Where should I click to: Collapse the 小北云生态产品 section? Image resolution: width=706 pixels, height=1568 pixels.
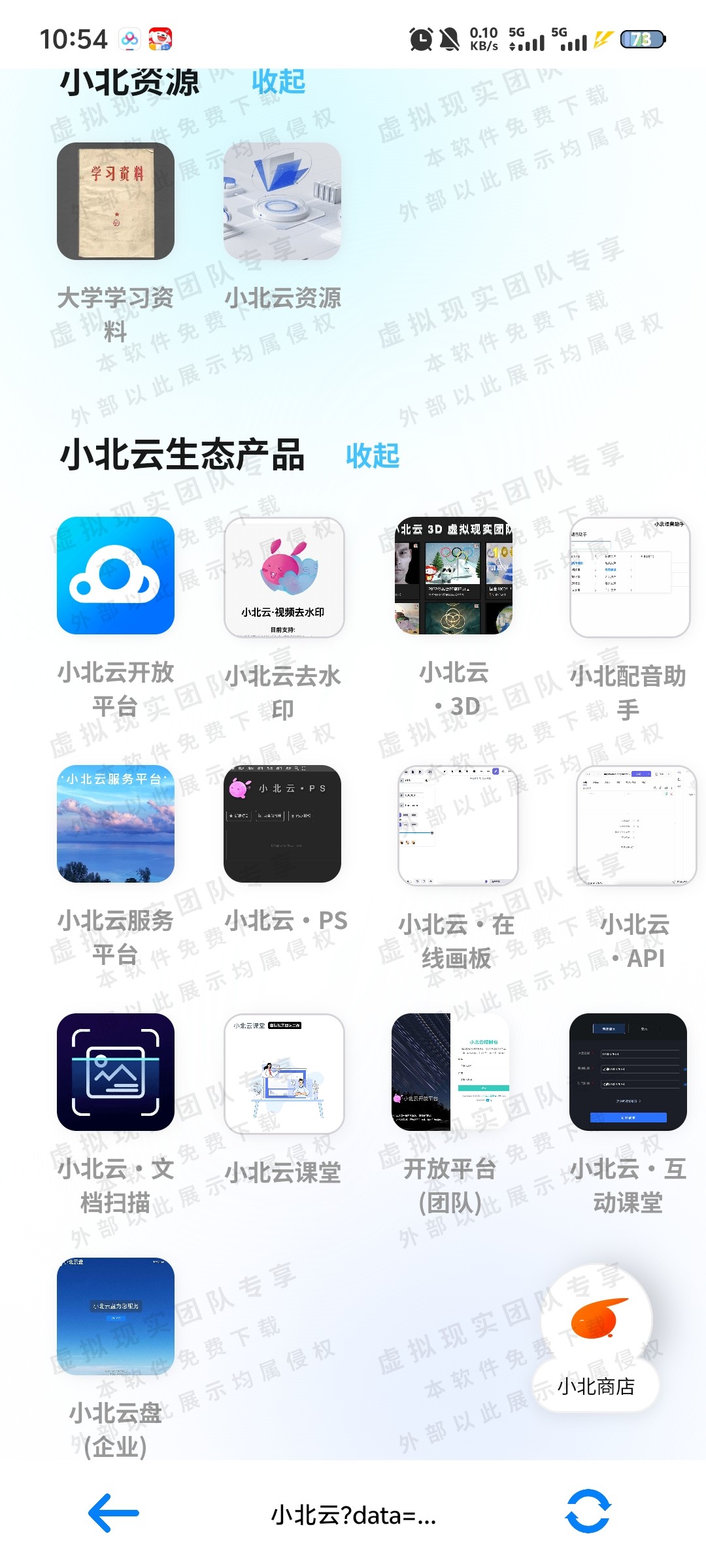[x=372, y=455]
